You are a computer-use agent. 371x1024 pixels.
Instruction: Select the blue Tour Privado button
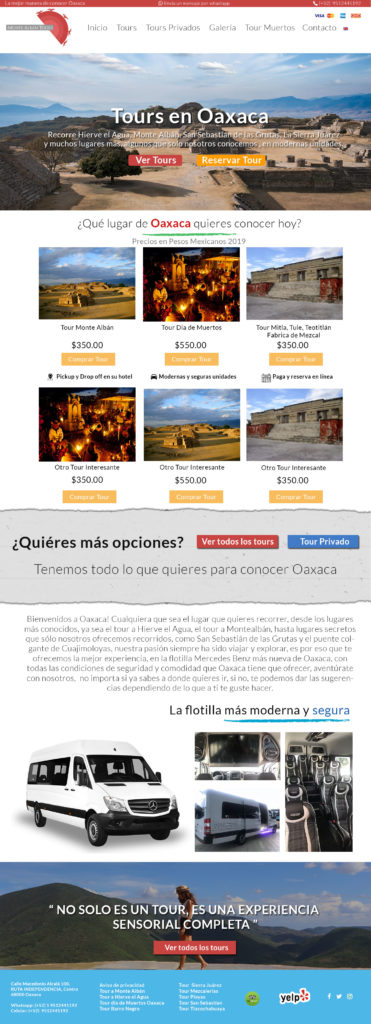pyautogui.click(x=323, y=541)
